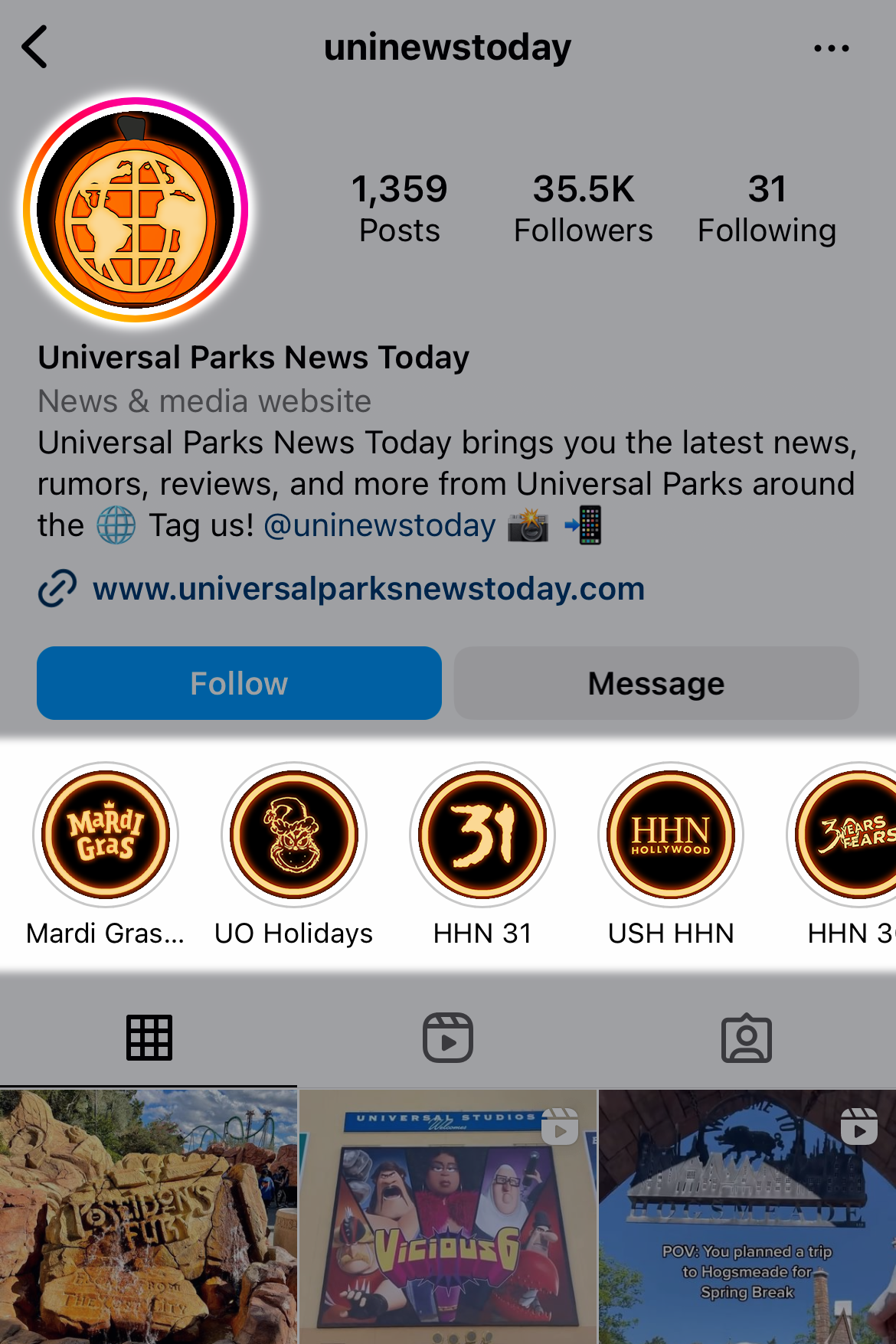Image resolution: width=896 pixels, height=1344 pixels.
Task: Open the HHN 31 story highlight
Action: (482, 835)
